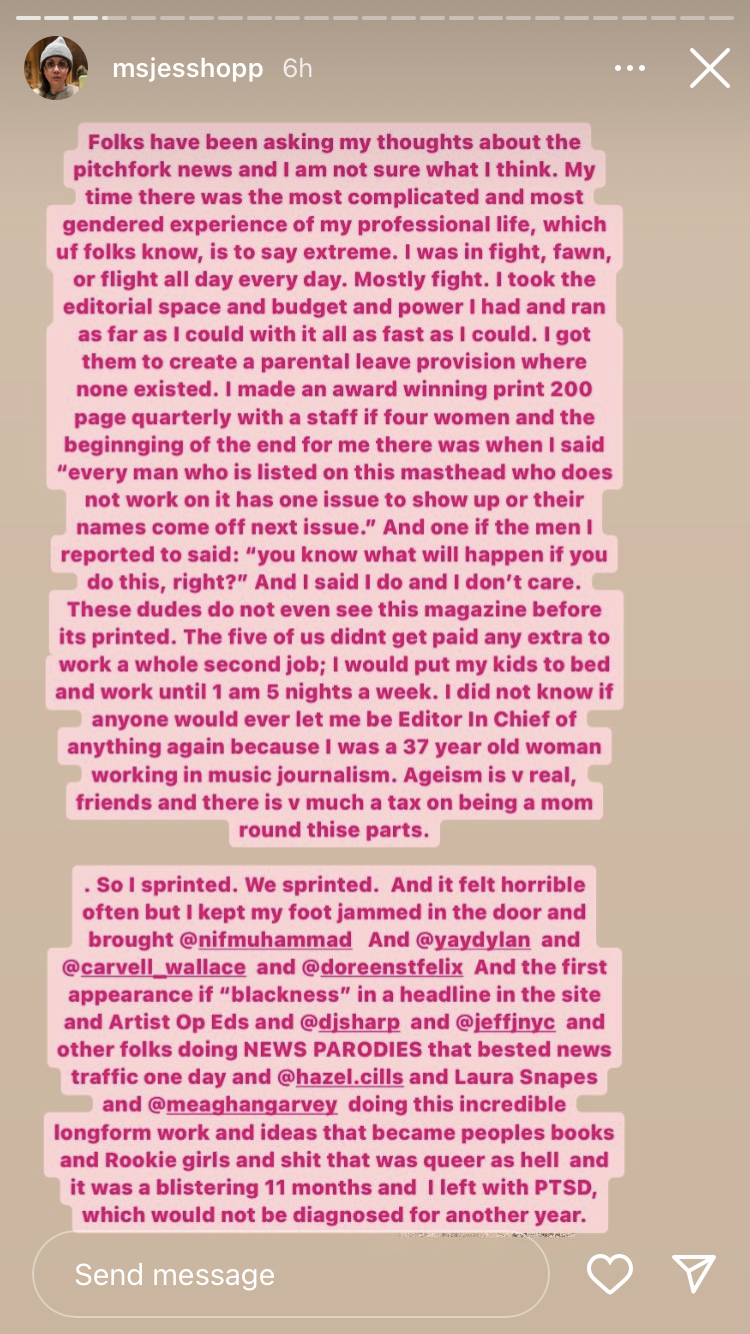This screenshot has width=750, height=1334.
Task: Share the story via paper plane icon
Action: click(x=693, y=1274)
